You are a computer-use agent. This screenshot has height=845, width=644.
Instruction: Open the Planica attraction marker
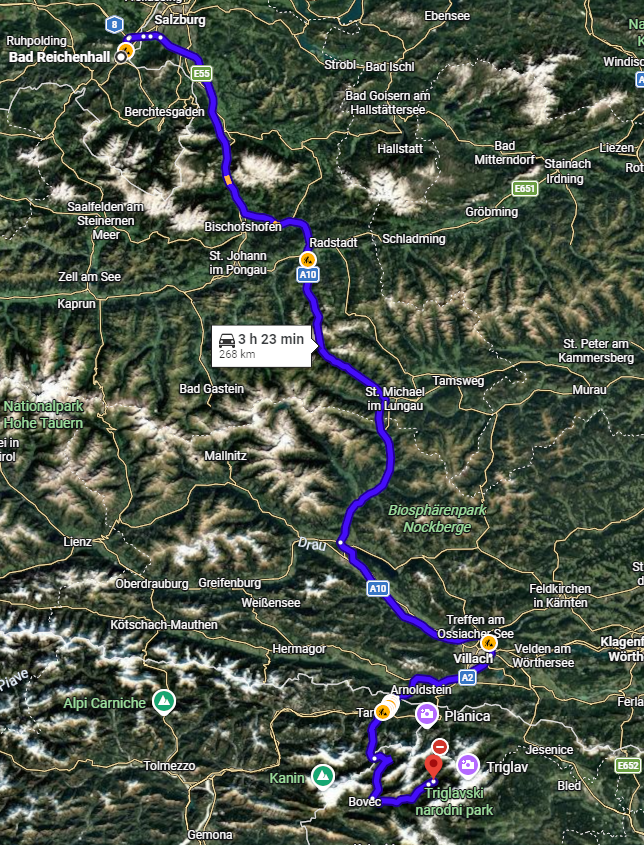click(x=426, y=714)
